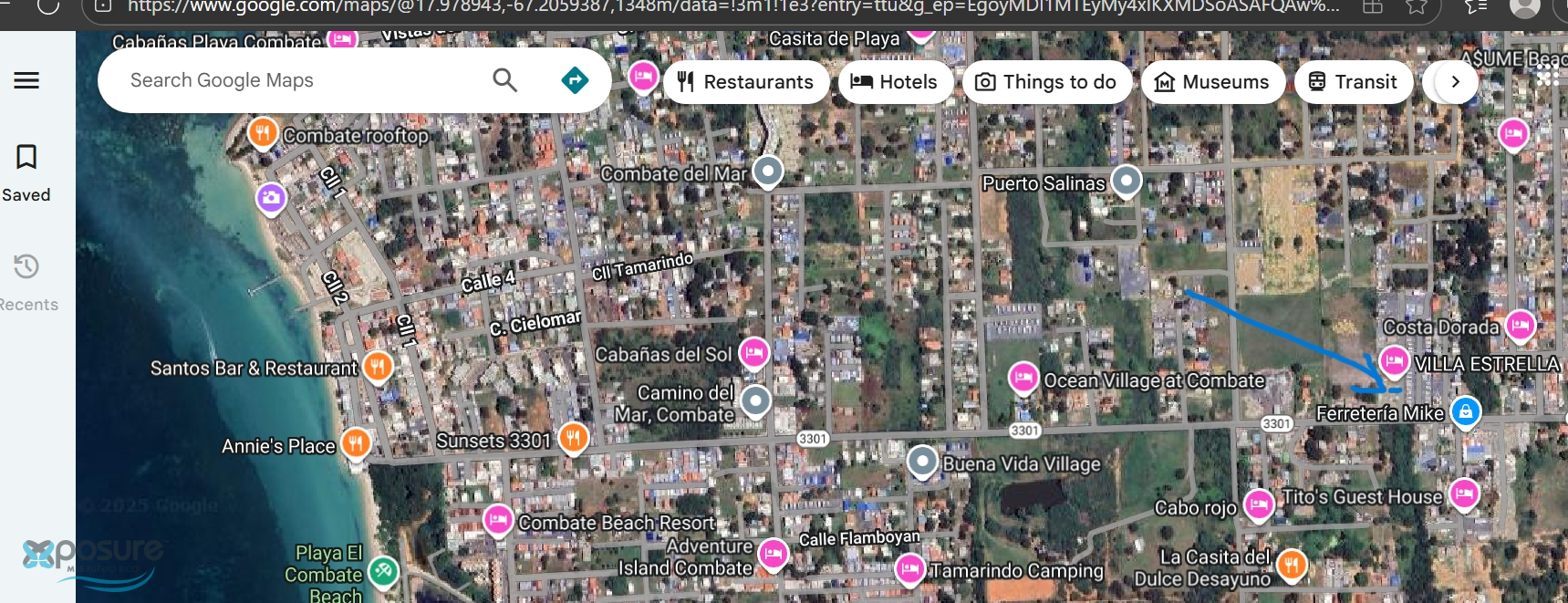Screen dimensions: 1568x603
Task: Select the Annie's Place restaurant pin
Action: point(356,443)
